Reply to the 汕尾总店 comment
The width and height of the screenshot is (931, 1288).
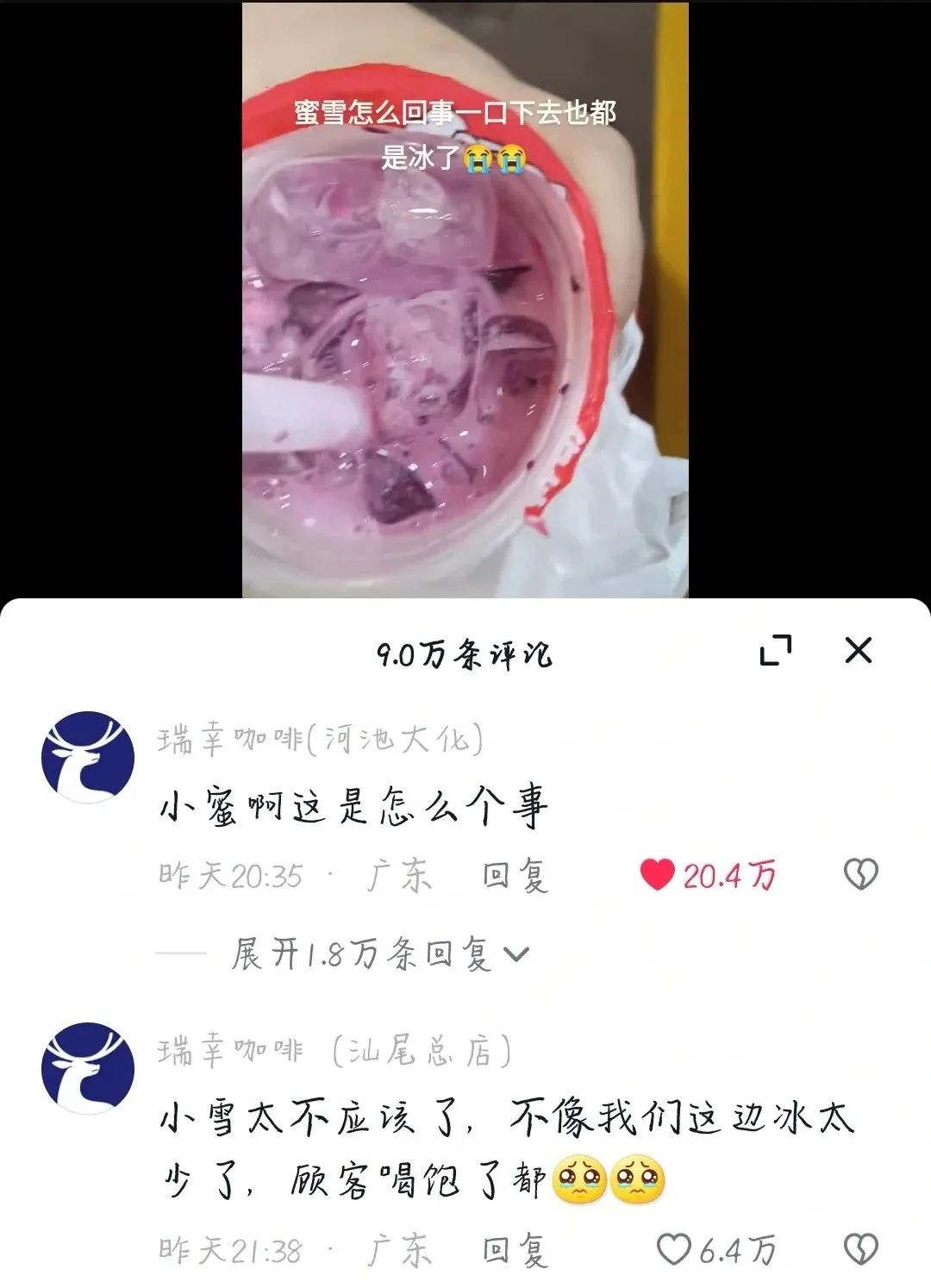[x=515, y=1249]
